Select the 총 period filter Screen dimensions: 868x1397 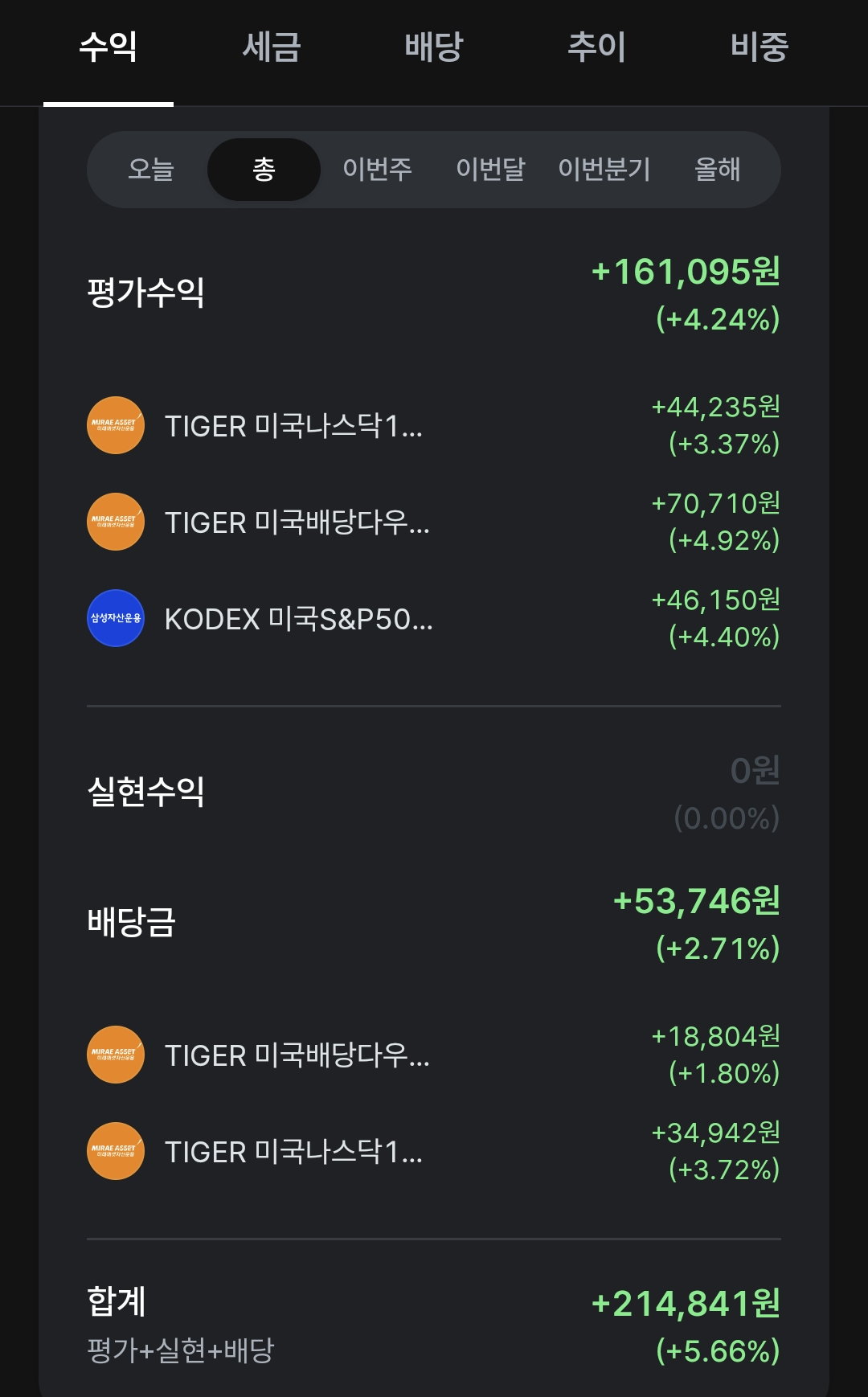[x=264, y=170]
